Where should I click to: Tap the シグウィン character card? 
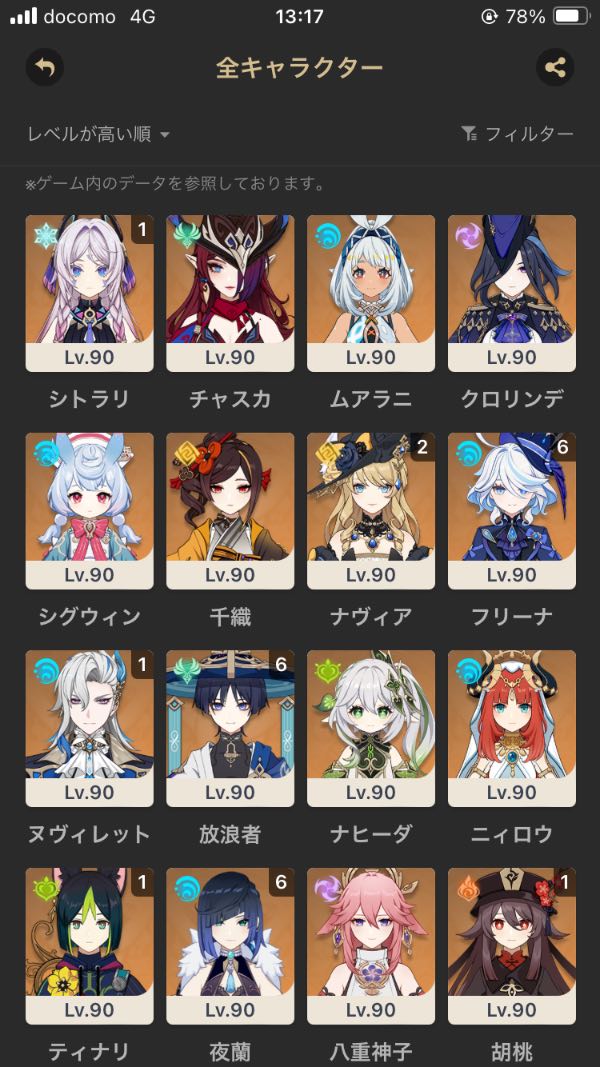(90, 510)
